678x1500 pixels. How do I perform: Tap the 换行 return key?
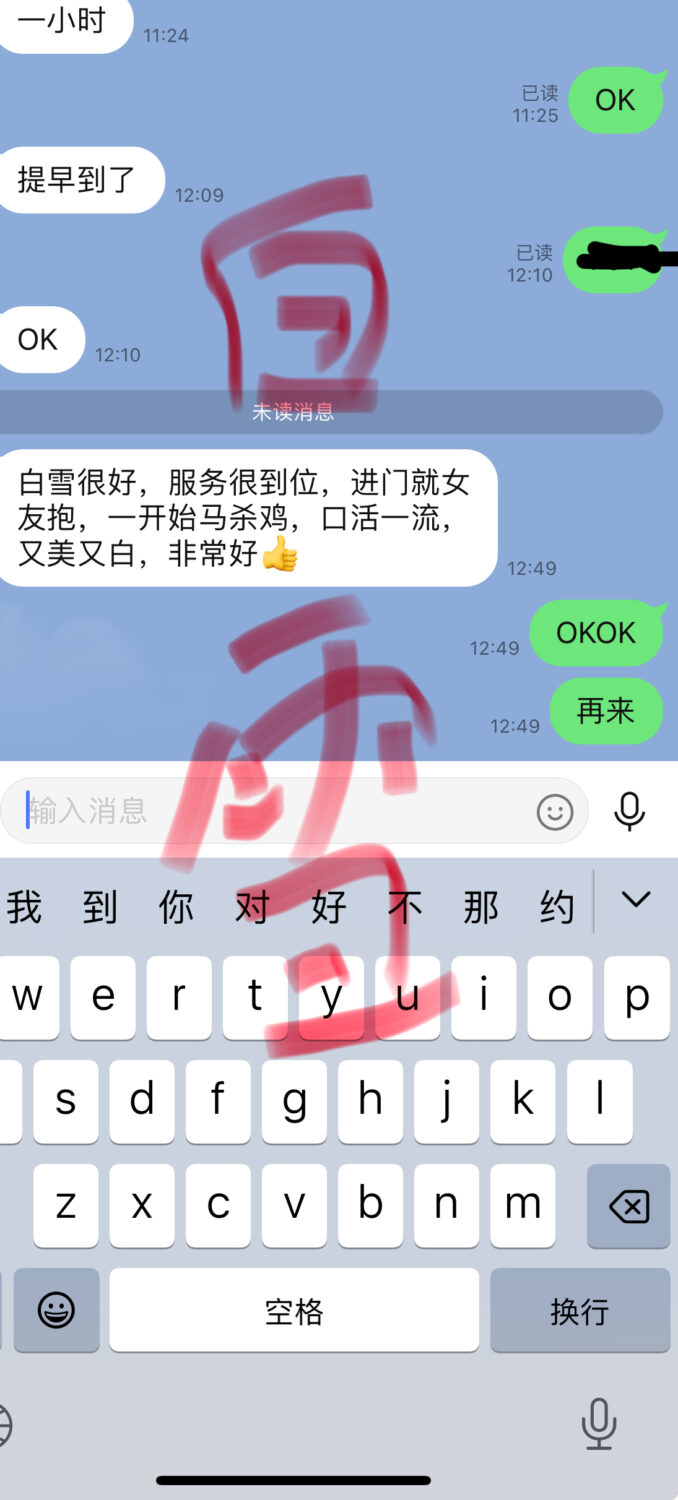(x=579, y=1310)
